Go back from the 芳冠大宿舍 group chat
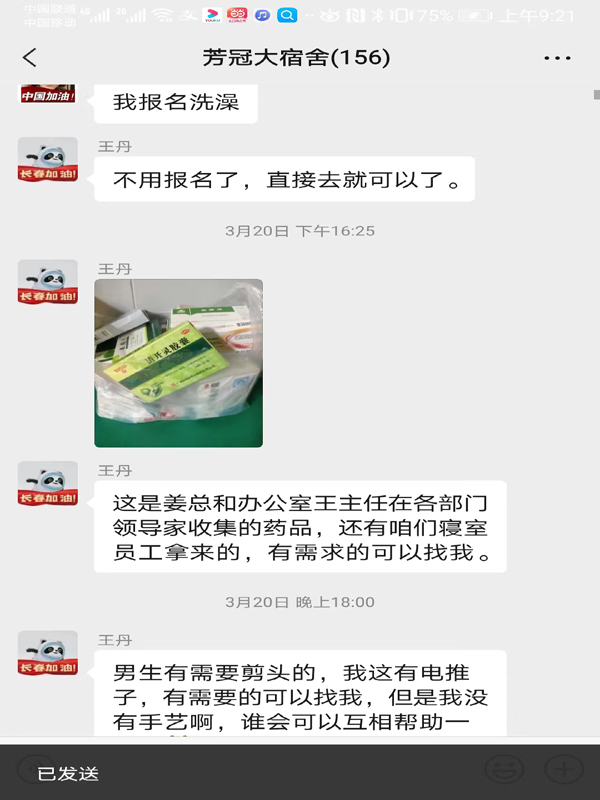Image resolution: width=600 pixels, height=800 pixels. point(30,58)
